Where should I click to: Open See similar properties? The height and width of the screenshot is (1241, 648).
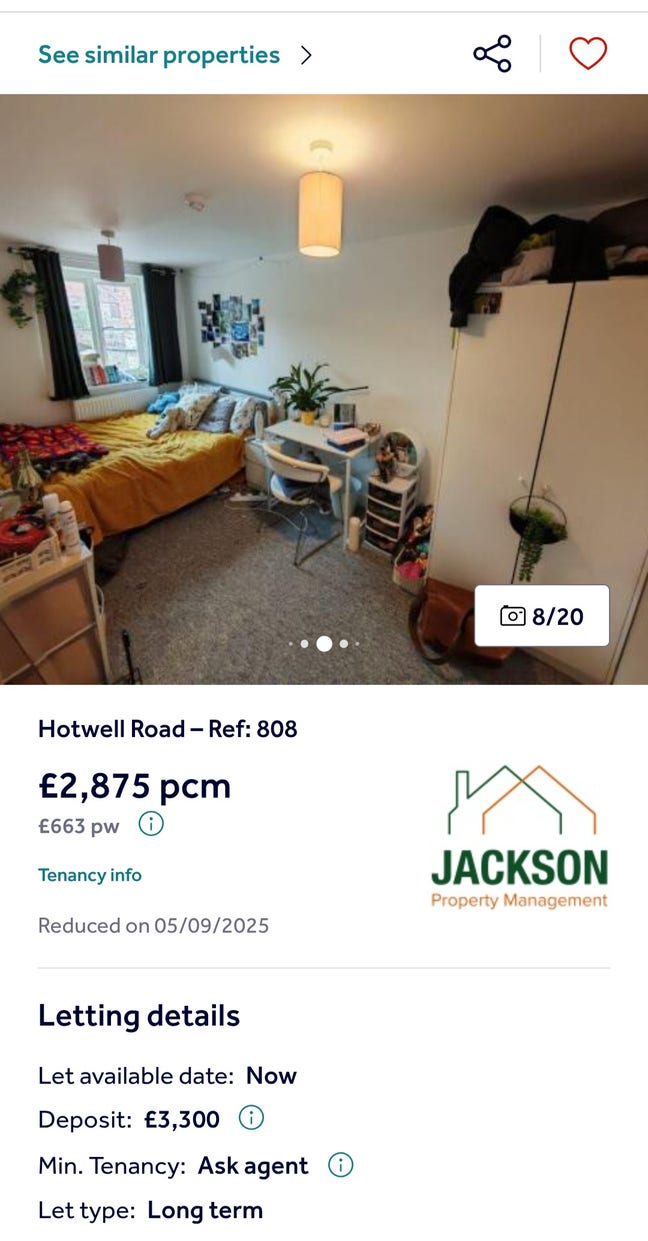[174, 55]
